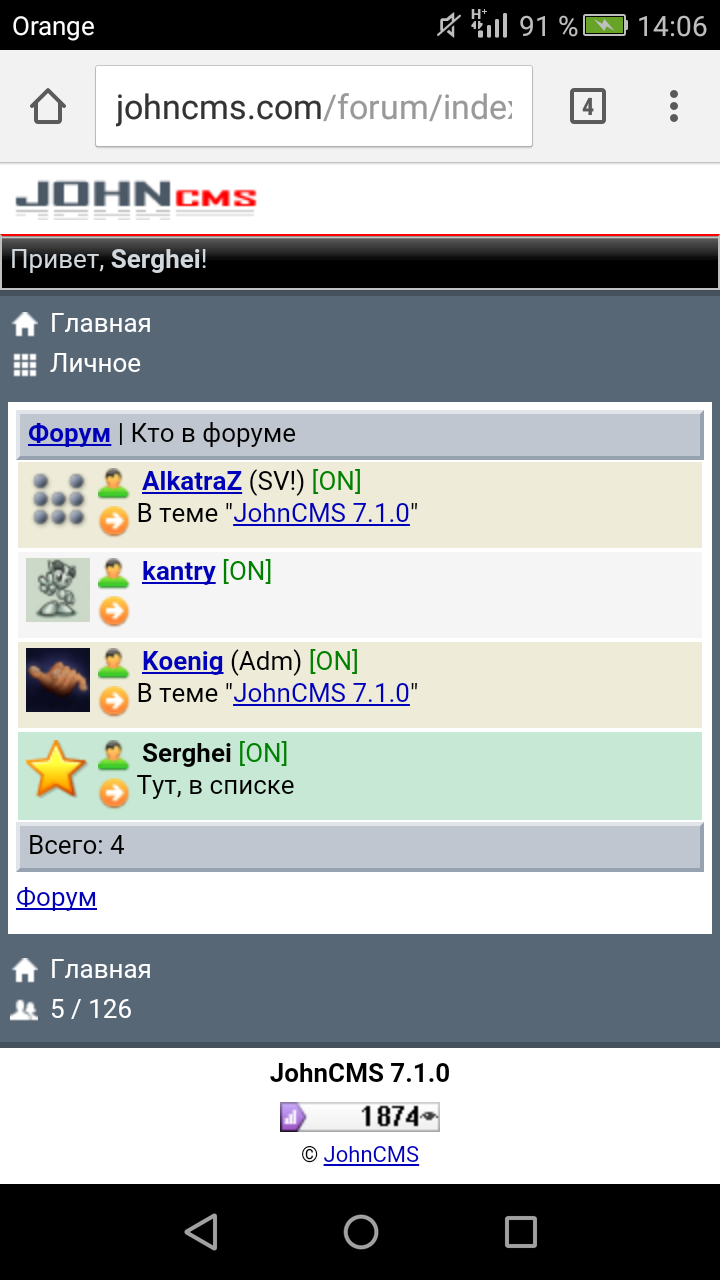Tap the johncms.com address bar
The height and width of the screenshot is (1280, 720).
313,107
